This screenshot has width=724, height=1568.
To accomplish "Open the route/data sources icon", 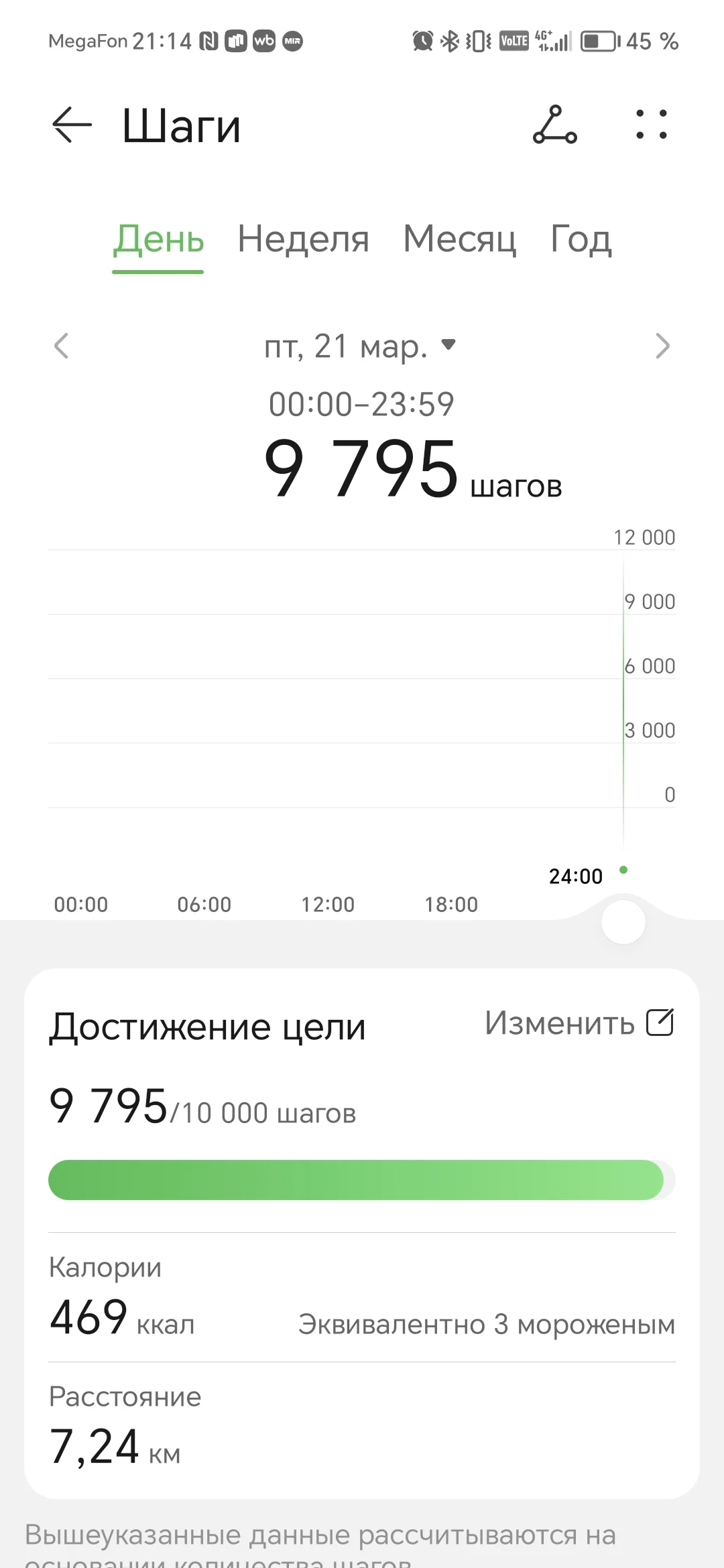I will (554, 125).
